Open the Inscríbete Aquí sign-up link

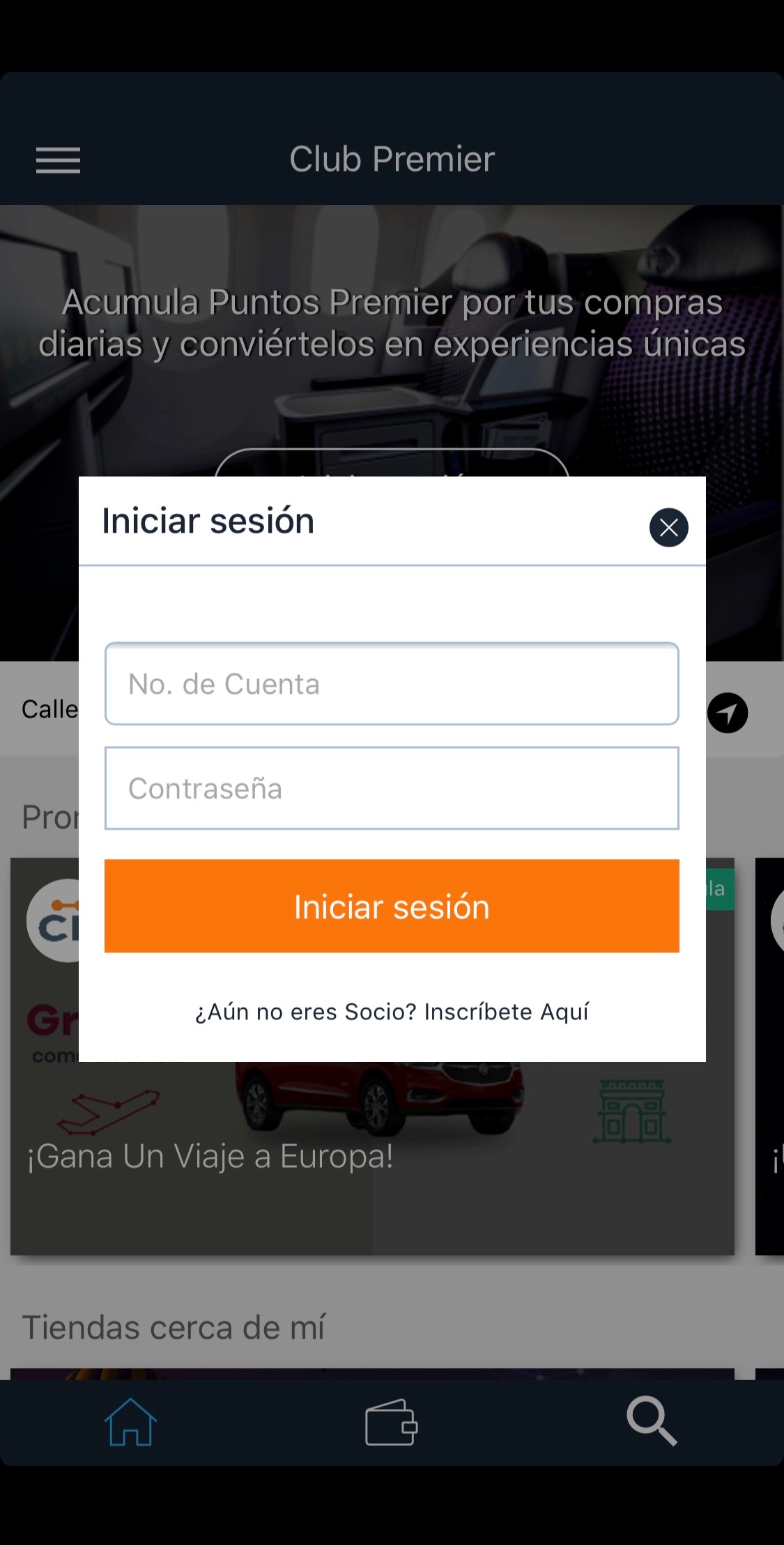pyautogui.click(x=392, y=1012)
